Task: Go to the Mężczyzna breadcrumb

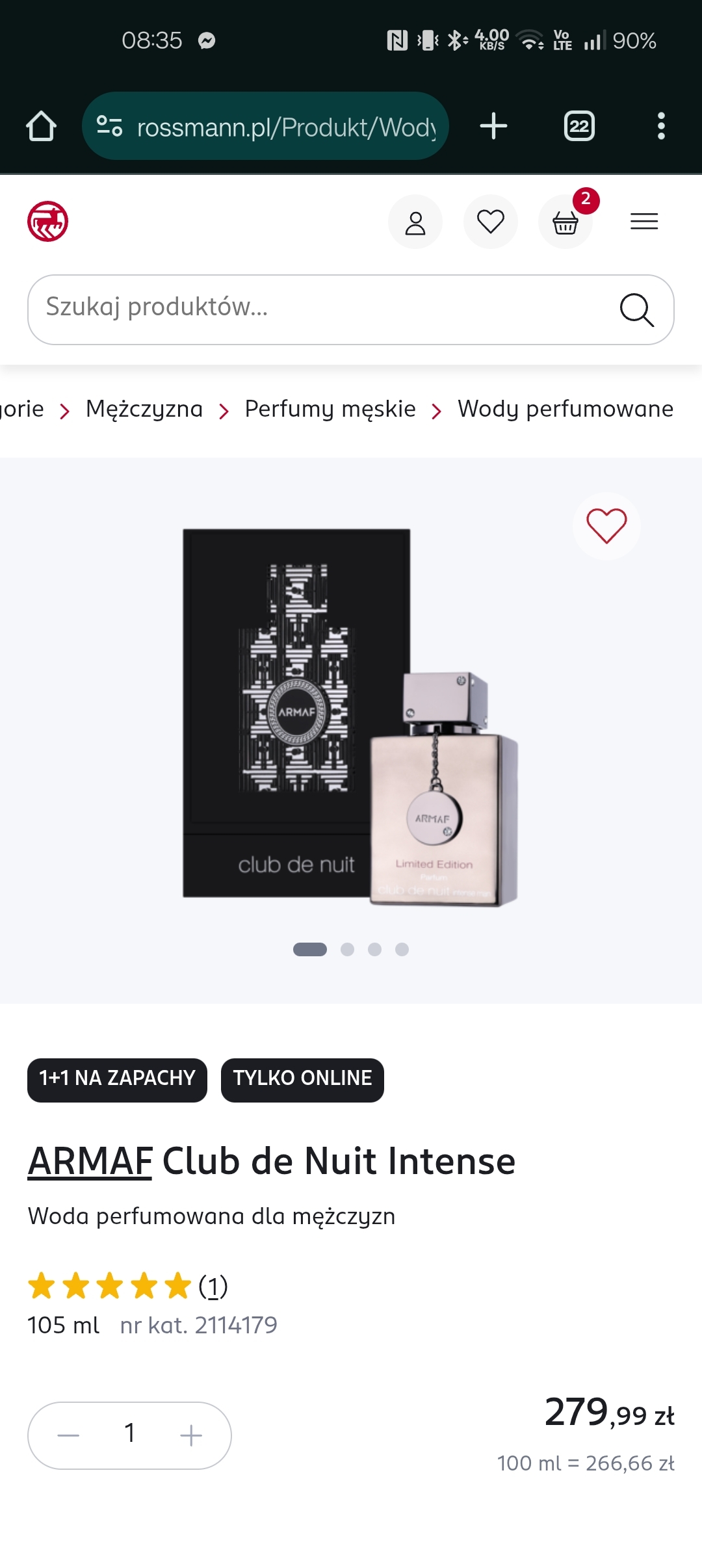Action: 144,410
